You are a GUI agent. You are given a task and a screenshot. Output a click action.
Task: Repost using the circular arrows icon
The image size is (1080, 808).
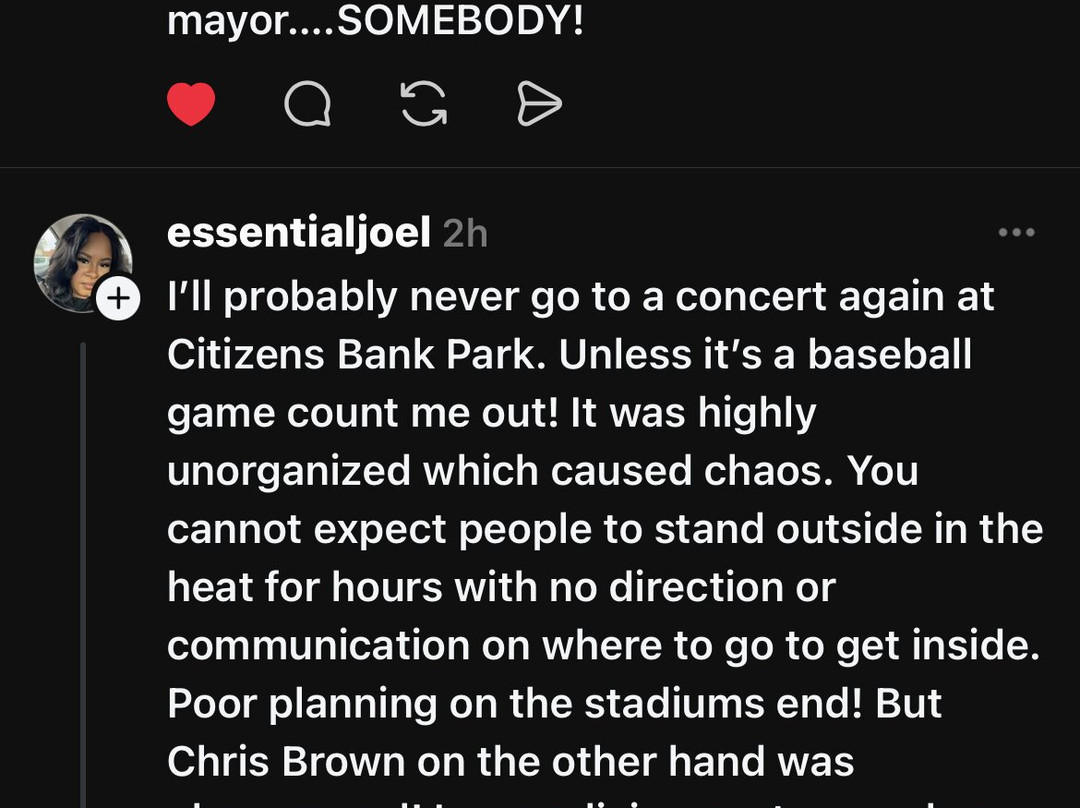point(424,103)
